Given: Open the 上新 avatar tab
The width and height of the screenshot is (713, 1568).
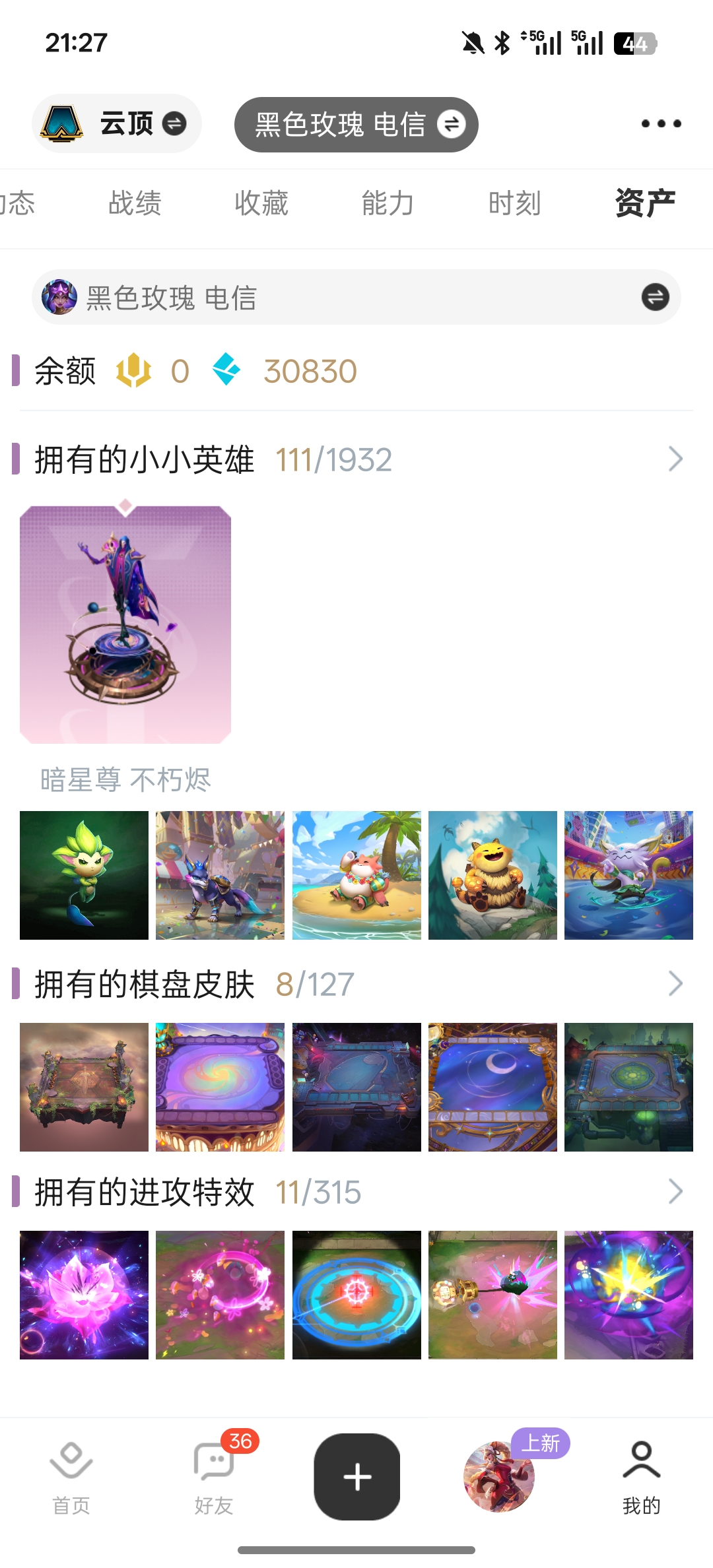Looking at the screenshot, I should [x=499, y=1477].
